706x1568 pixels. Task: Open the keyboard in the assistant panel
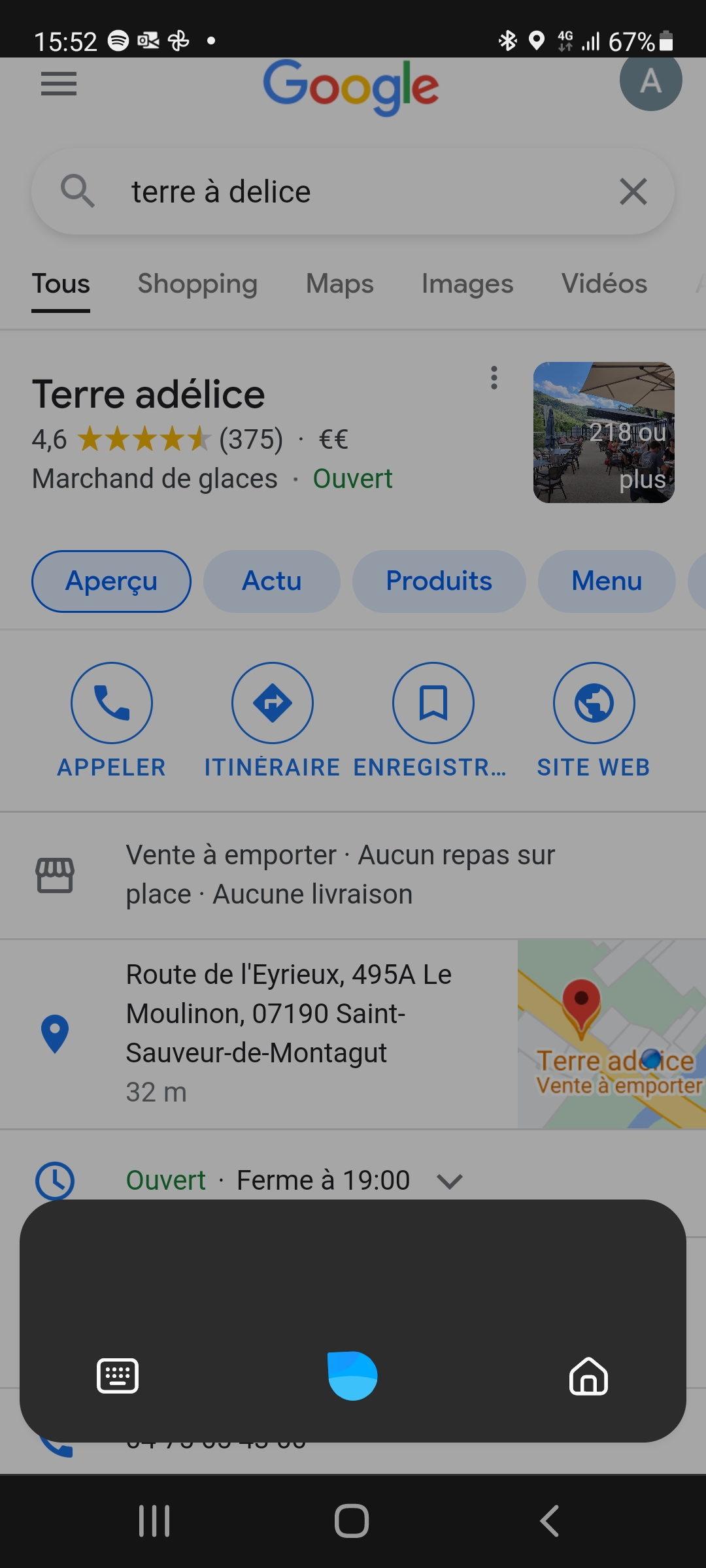coord(118,1375)
